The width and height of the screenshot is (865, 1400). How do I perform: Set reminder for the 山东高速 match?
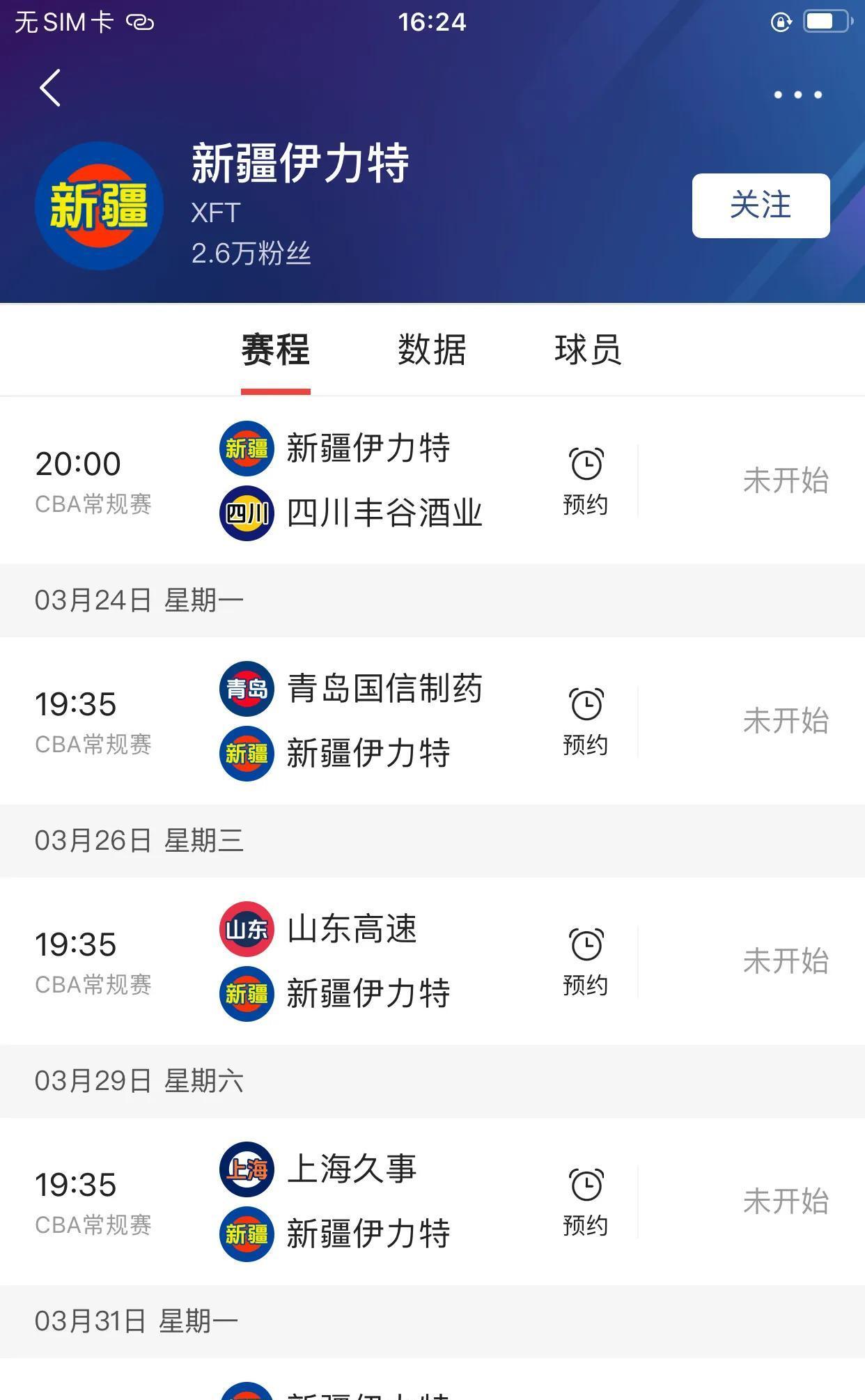point(586,958)
